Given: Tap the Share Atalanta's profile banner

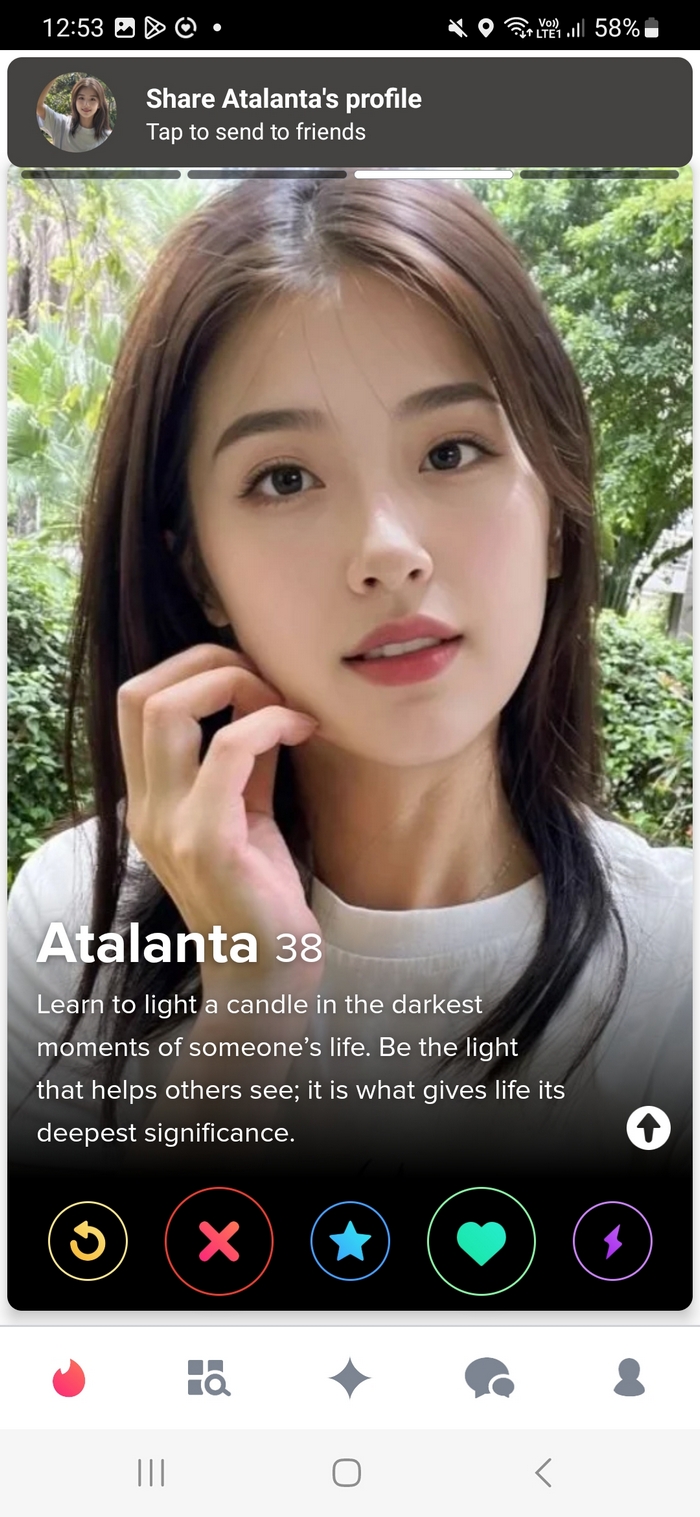Looking at the screenshot, I should [x=350, y=113].
